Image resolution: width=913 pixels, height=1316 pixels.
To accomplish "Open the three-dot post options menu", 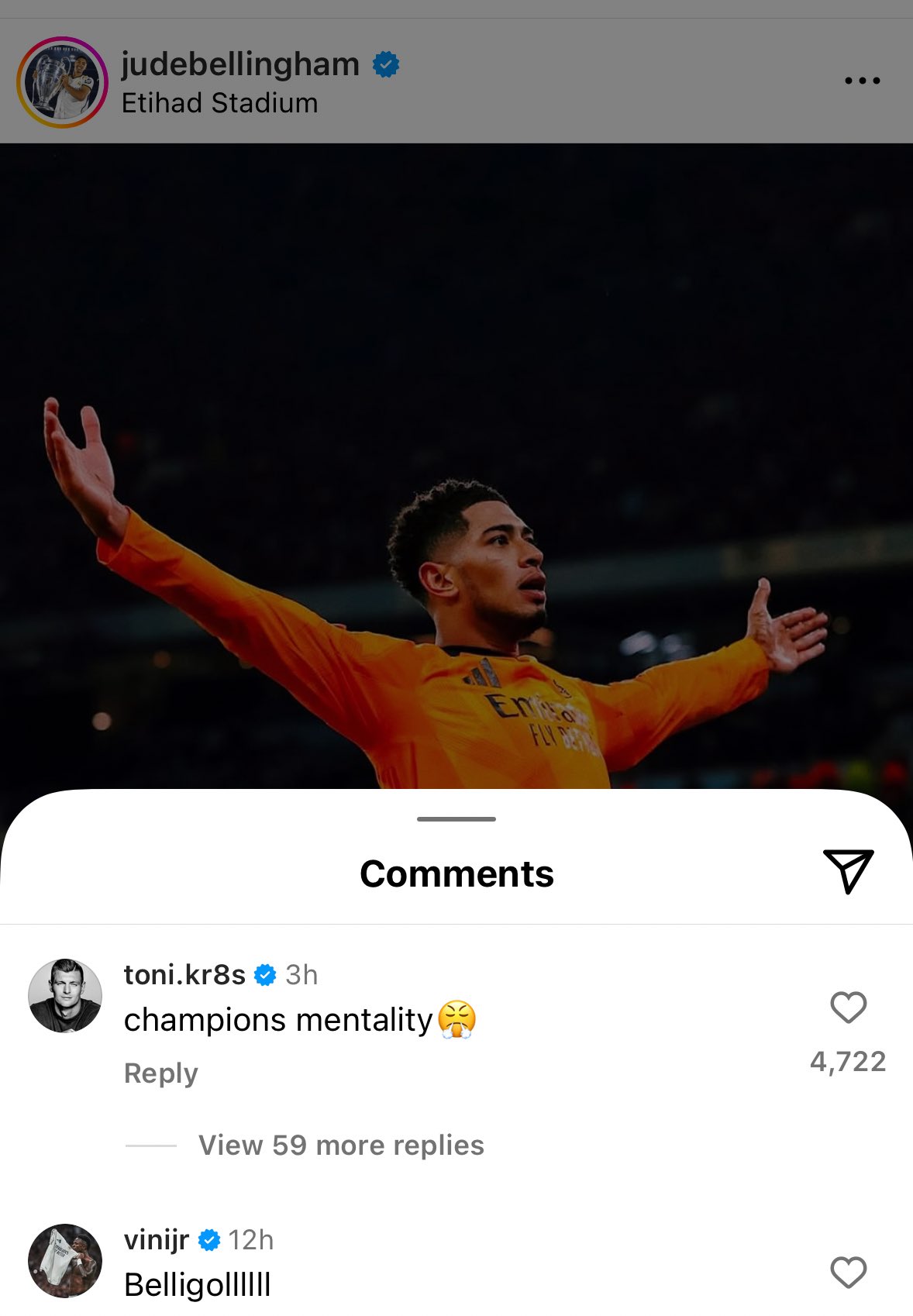I will (x=862, y=81).
